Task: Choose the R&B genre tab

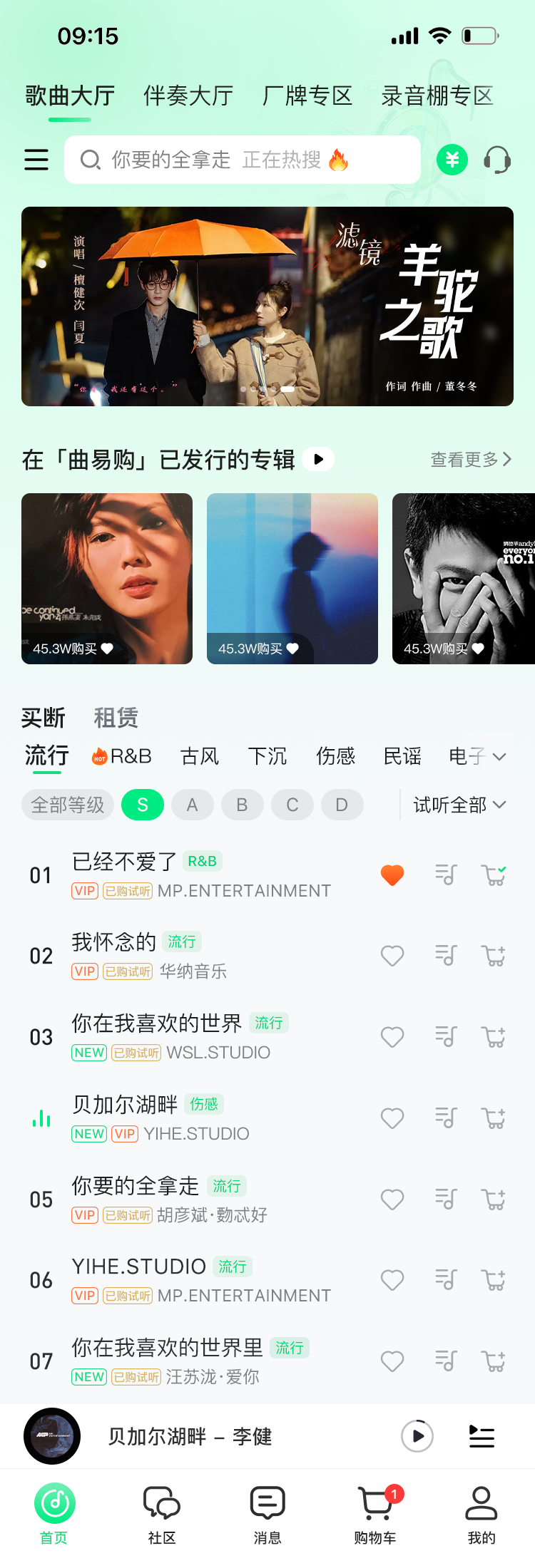Action: click(123, 756)
